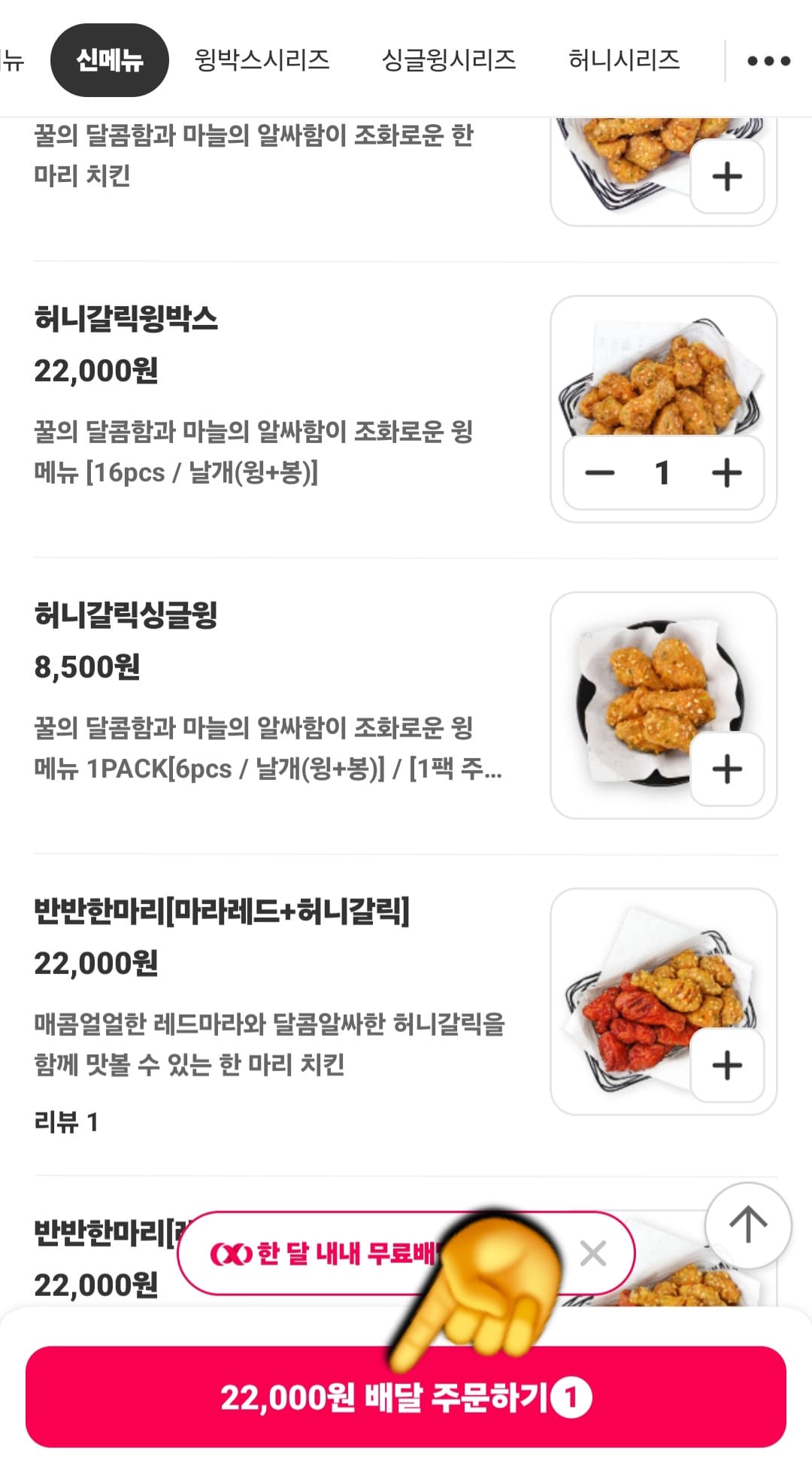Add 허니갈릭싱글윙 to the cart

click(726, 767)
